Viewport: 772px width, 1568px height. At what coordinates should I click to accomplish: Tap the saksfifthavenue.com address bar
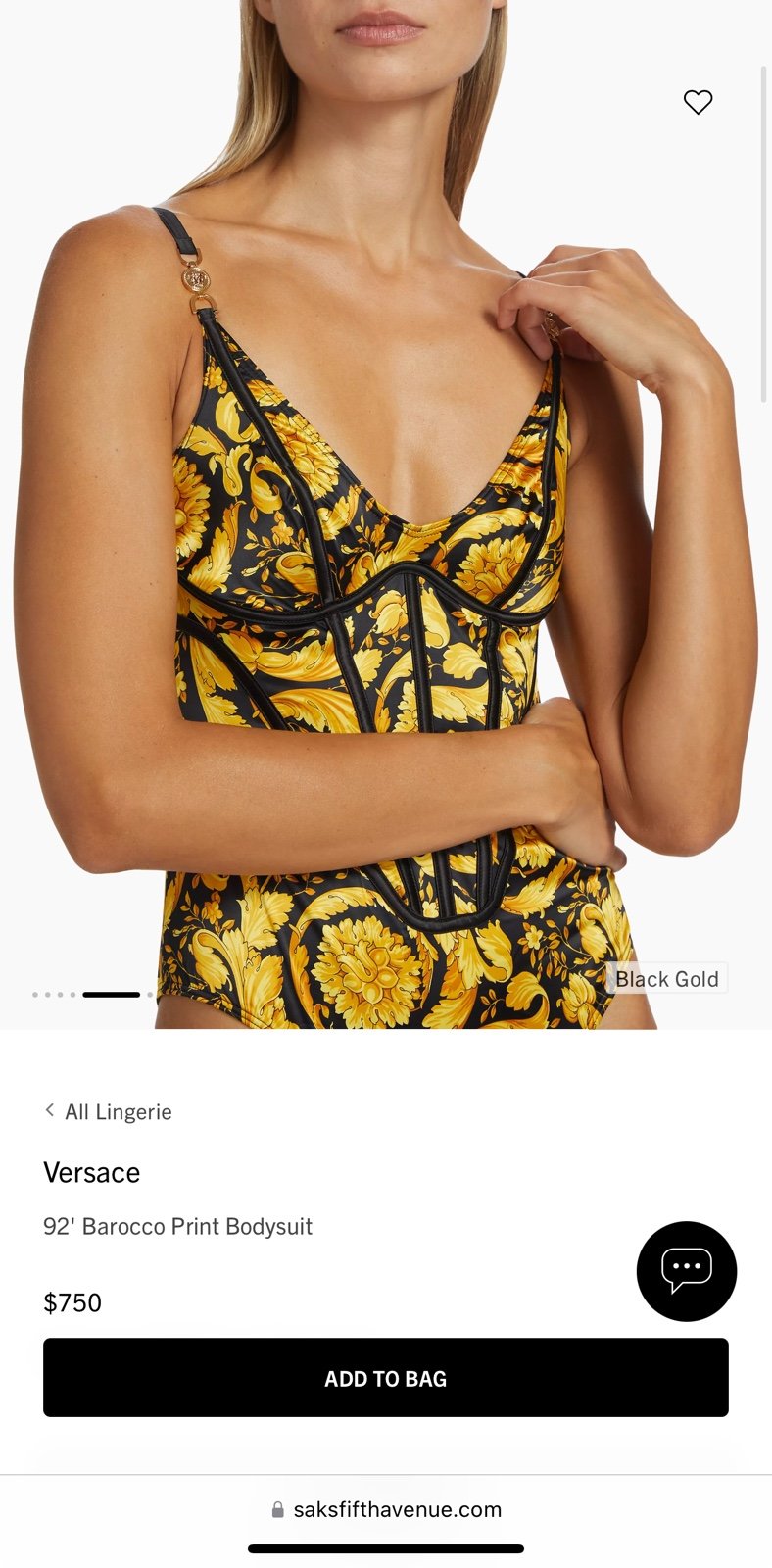tap(386, 1509)
